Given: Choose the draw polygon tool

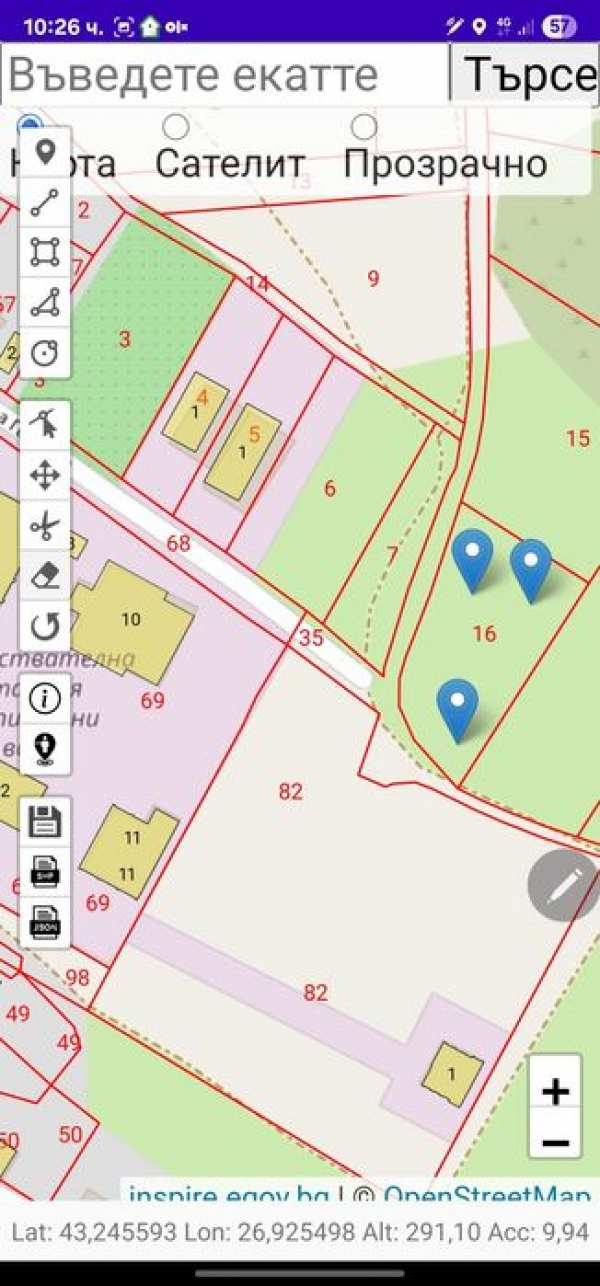Looking at the screenshot, I should point(45,302).
